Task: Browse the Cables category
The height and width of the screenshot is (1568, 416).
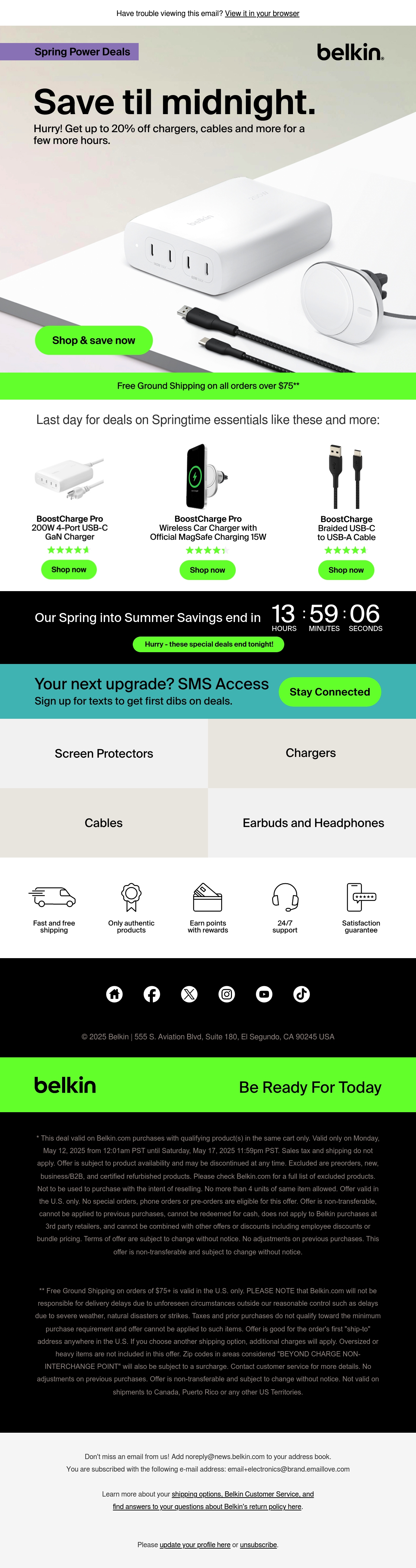Action: [104, 823]
